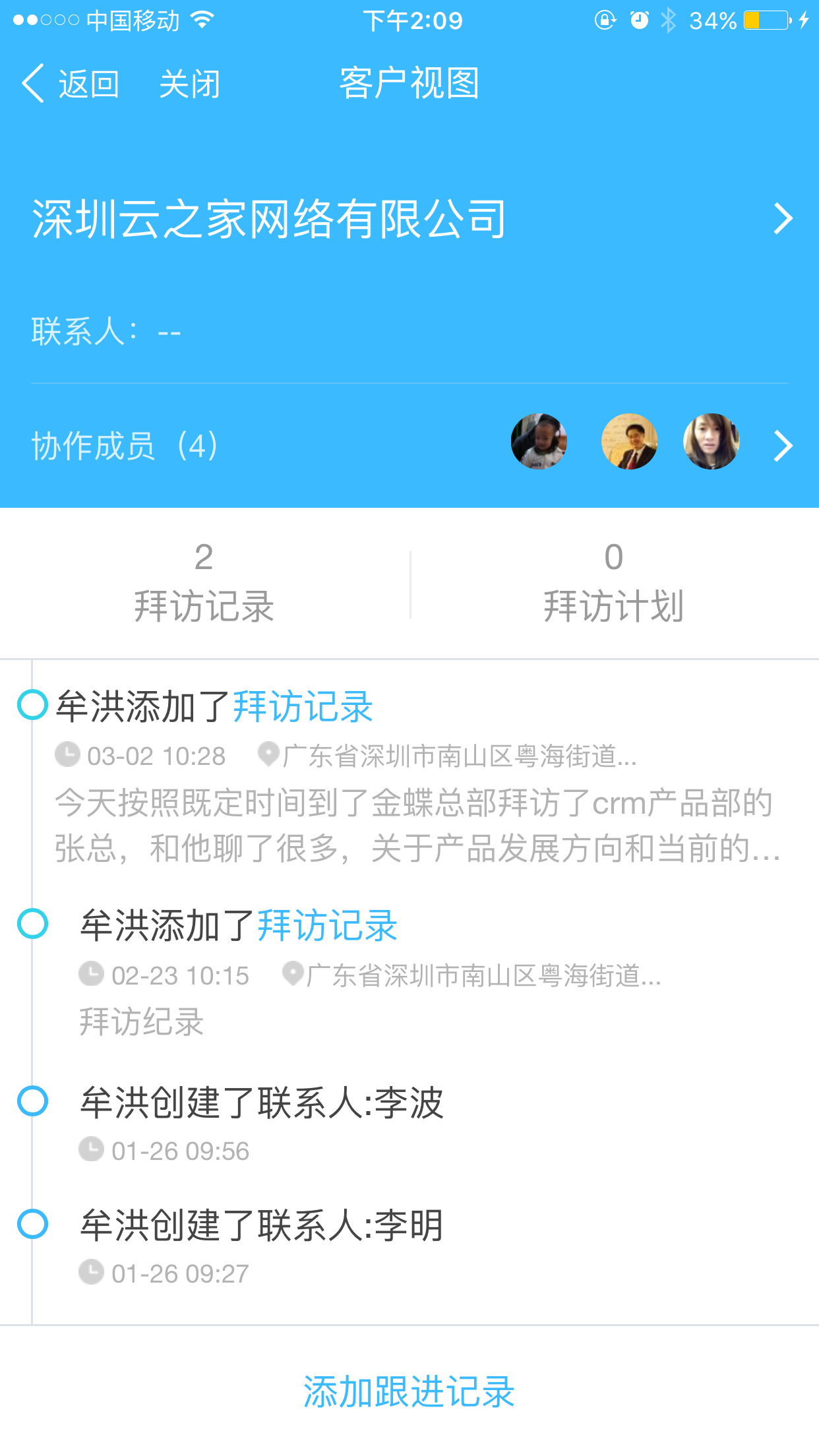Tap 添加跟进记录 to add a follow-up
Viewport: 819px width, 1456px height.
pos(409,1391)
